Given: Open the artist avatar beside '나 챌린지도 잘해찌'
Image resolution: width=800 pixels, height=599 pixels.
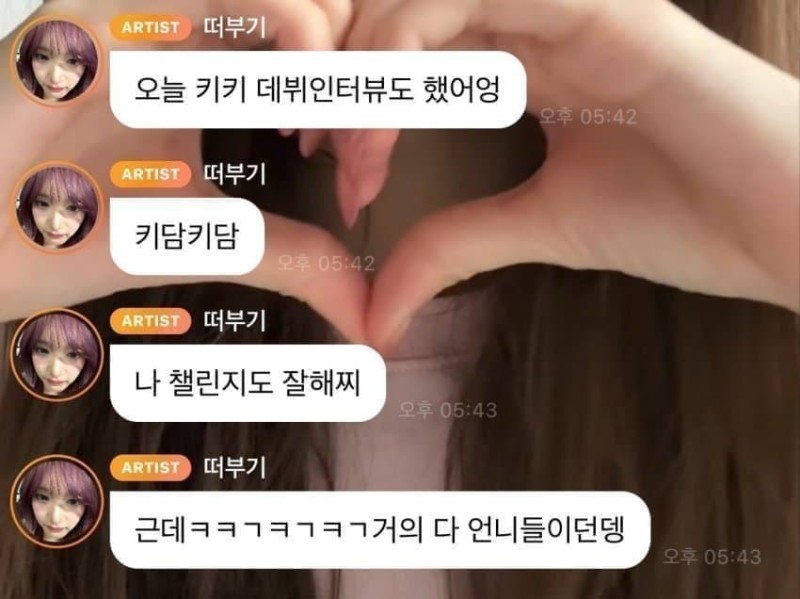Looking at the screenshot, I should (56, 352).
